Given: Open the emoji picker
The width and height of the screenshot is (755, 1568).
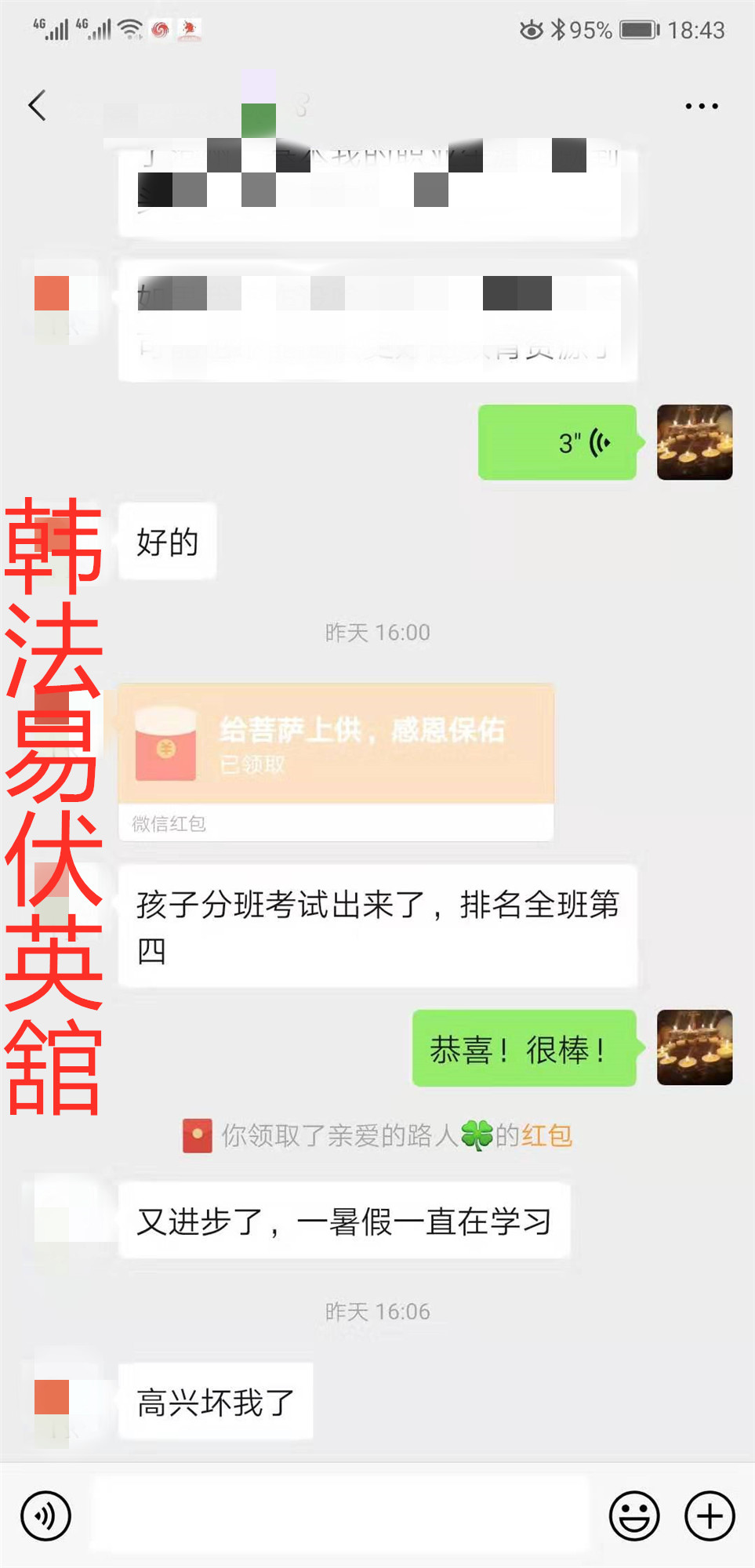Looking at the screenshot, I should point(633,1515).
